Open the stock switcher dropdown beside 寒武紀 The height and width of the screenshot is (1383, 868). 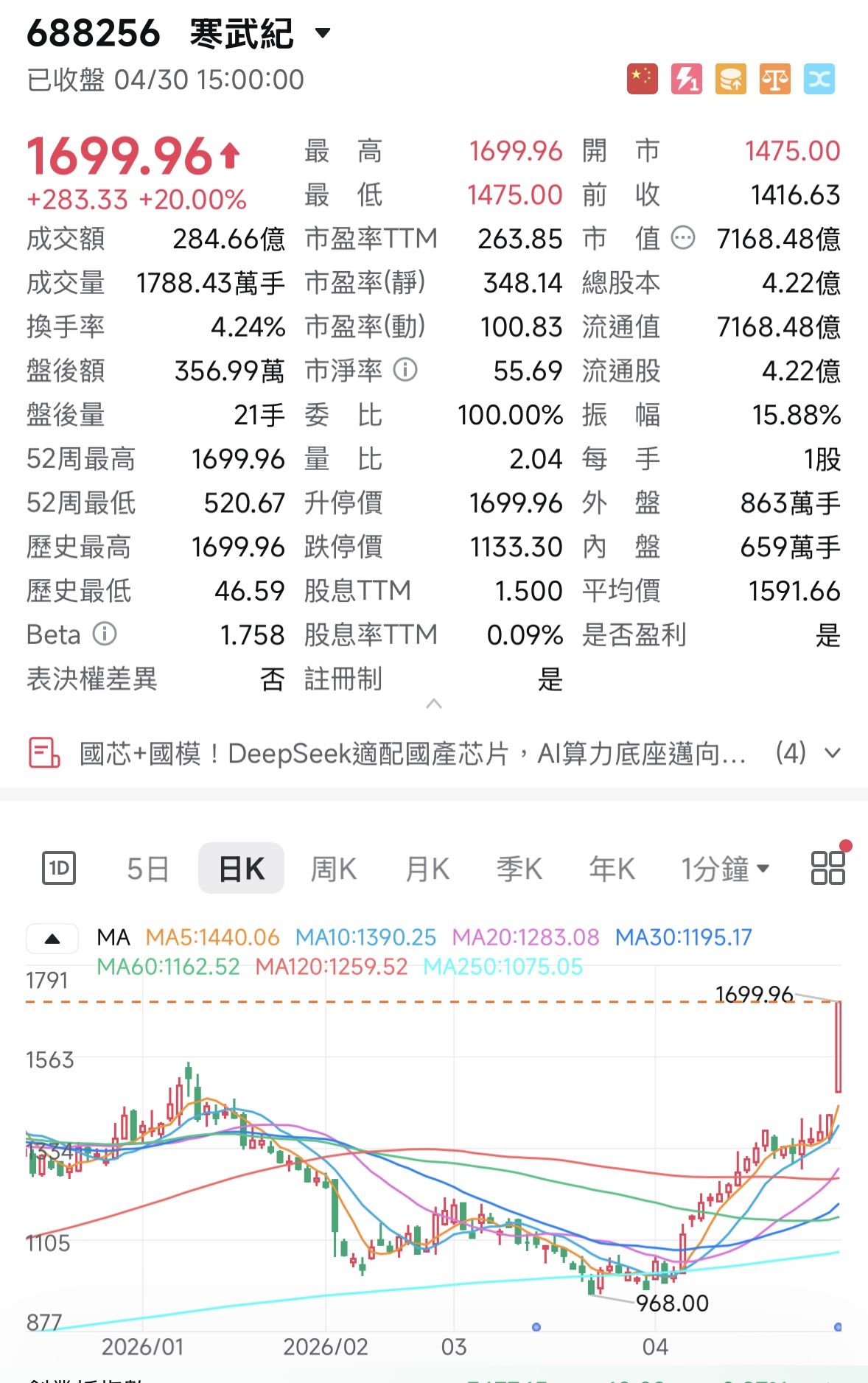tap(322, 33)
